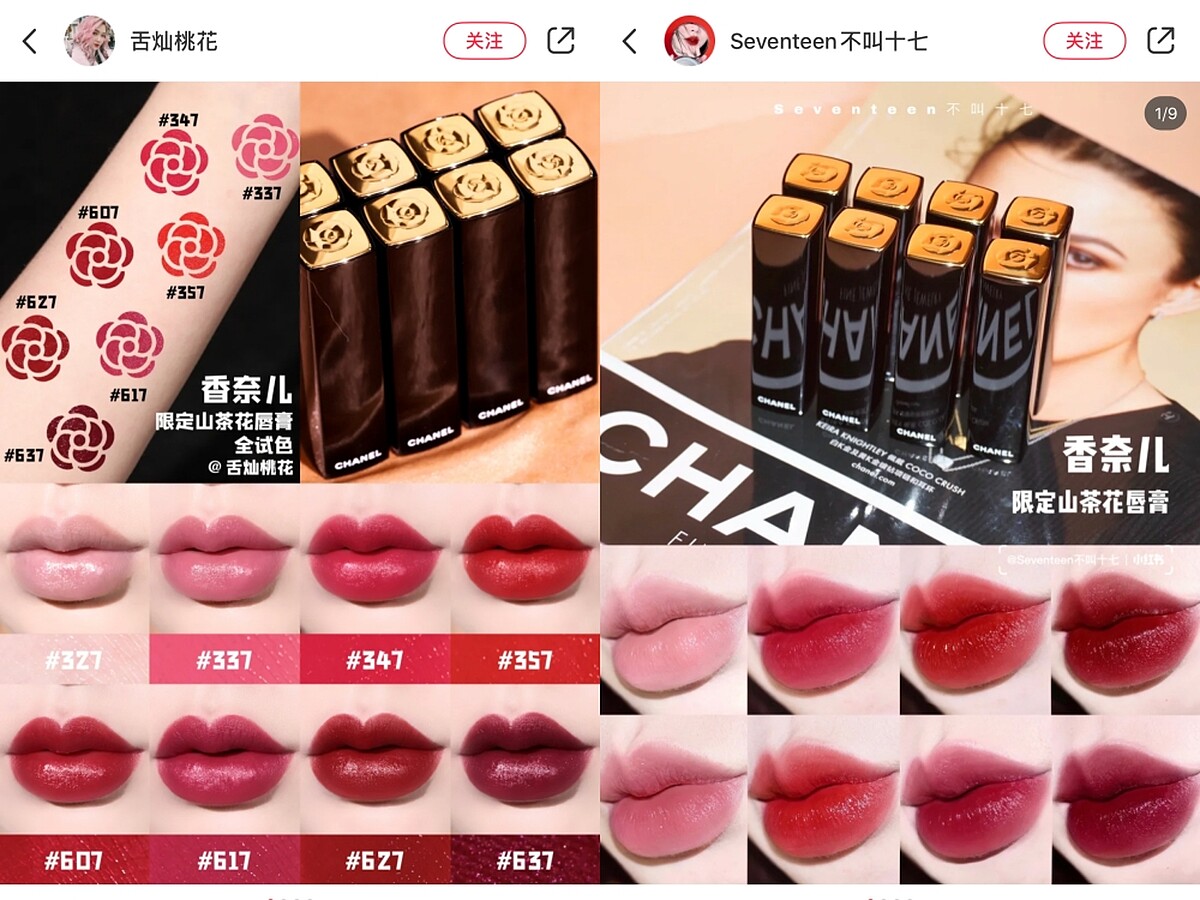
Task: View 舌灿桃花's swatch photo full screen
Action: 300,480
